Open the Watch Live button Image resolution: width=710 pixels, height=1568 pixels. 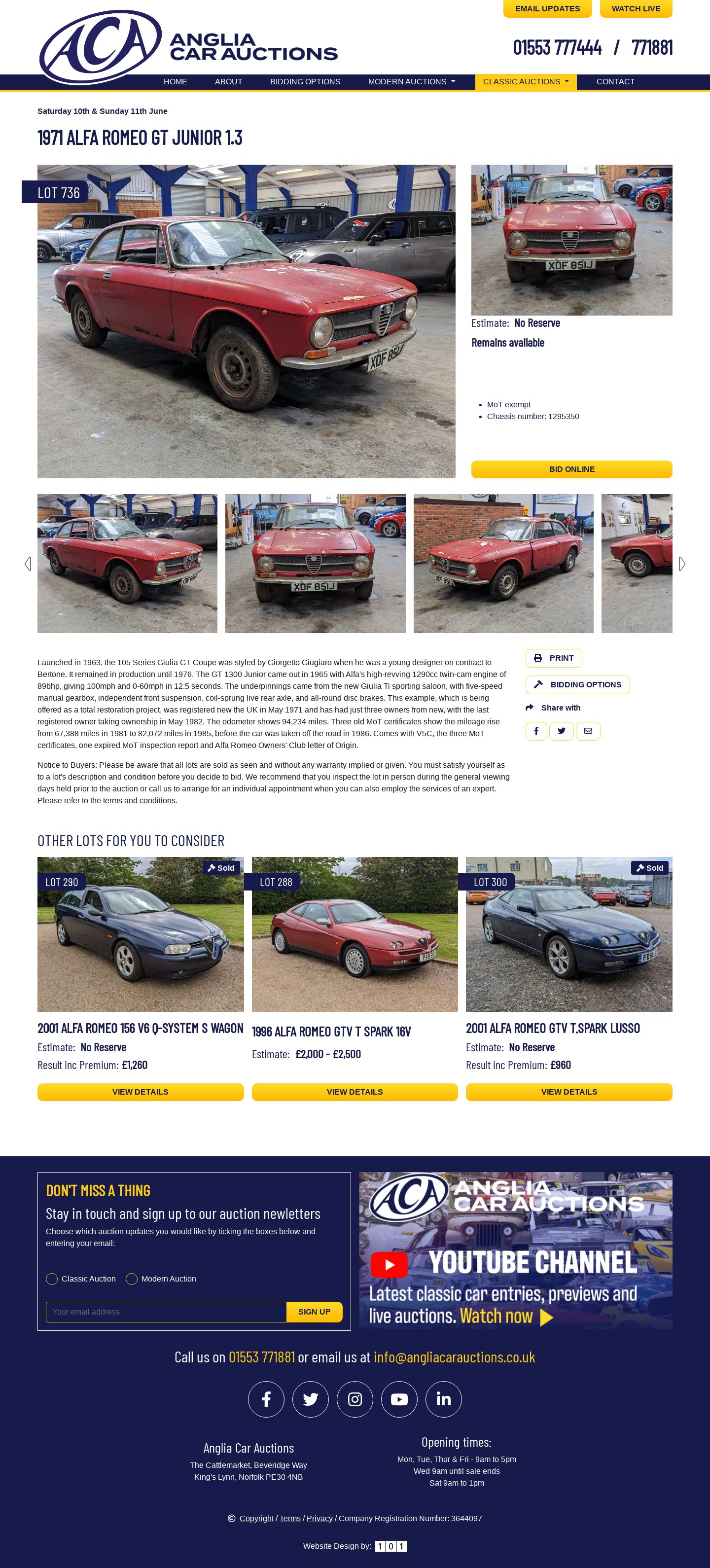click(x=635, y=8)
